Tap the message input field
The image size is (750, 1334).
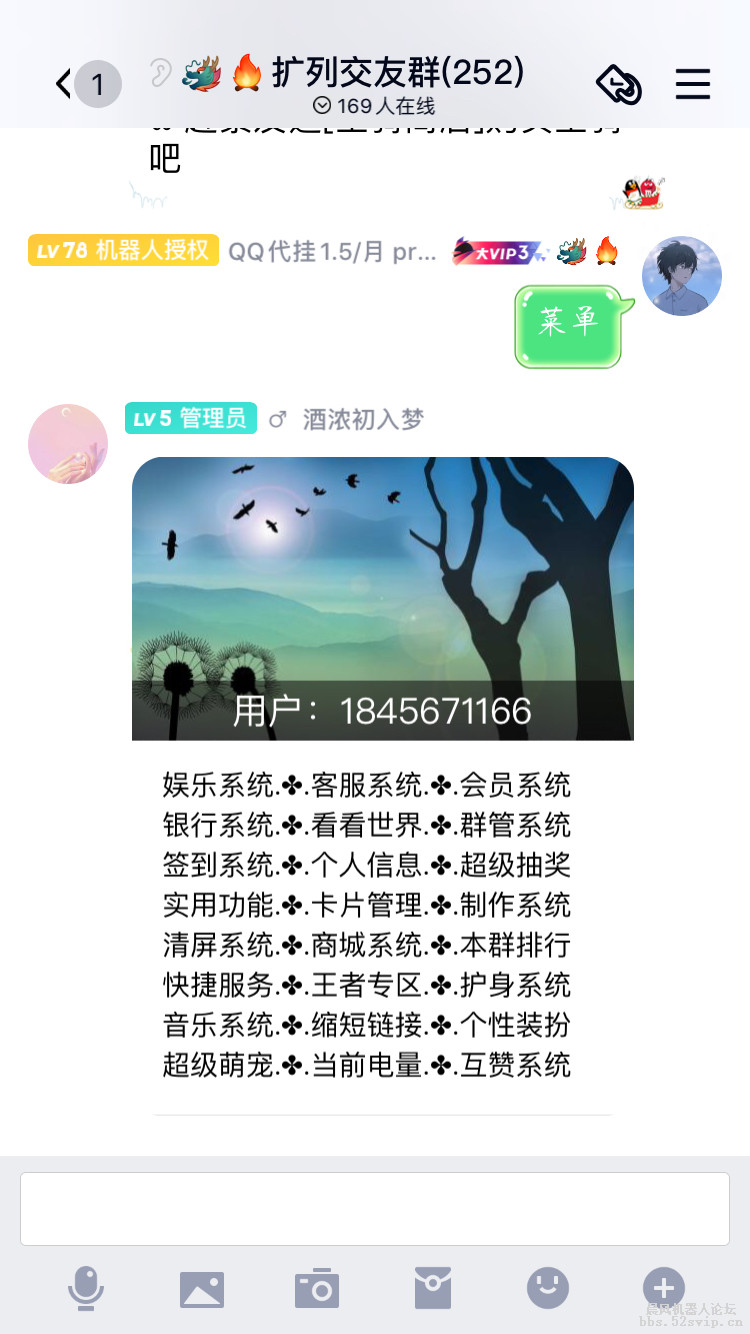point(375,1207)
